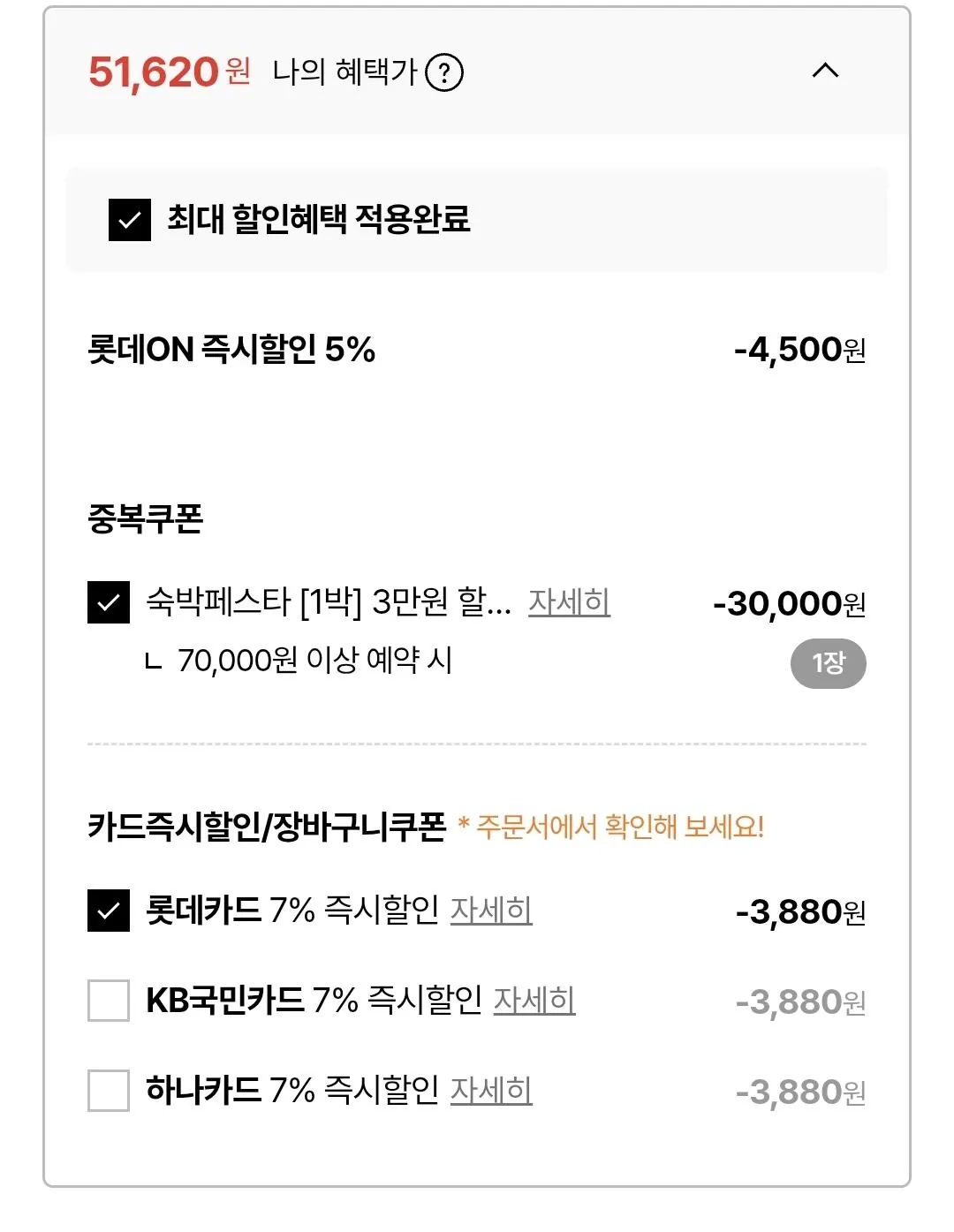Enable 하나카드 7% 즉시할인
Screen dimensions: 954x1232
(109, 1091)
